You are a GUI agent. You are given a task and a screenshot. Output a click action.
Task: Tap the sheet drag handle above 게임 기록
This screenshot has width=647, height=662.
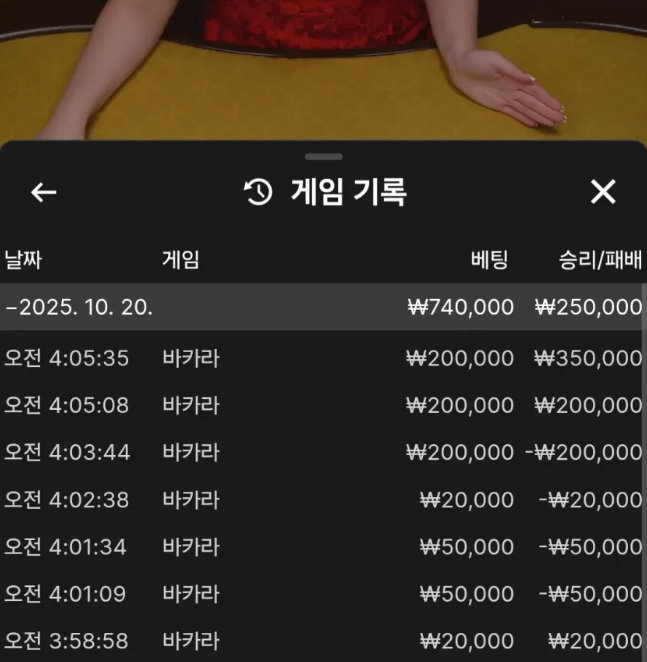[324, 157]
